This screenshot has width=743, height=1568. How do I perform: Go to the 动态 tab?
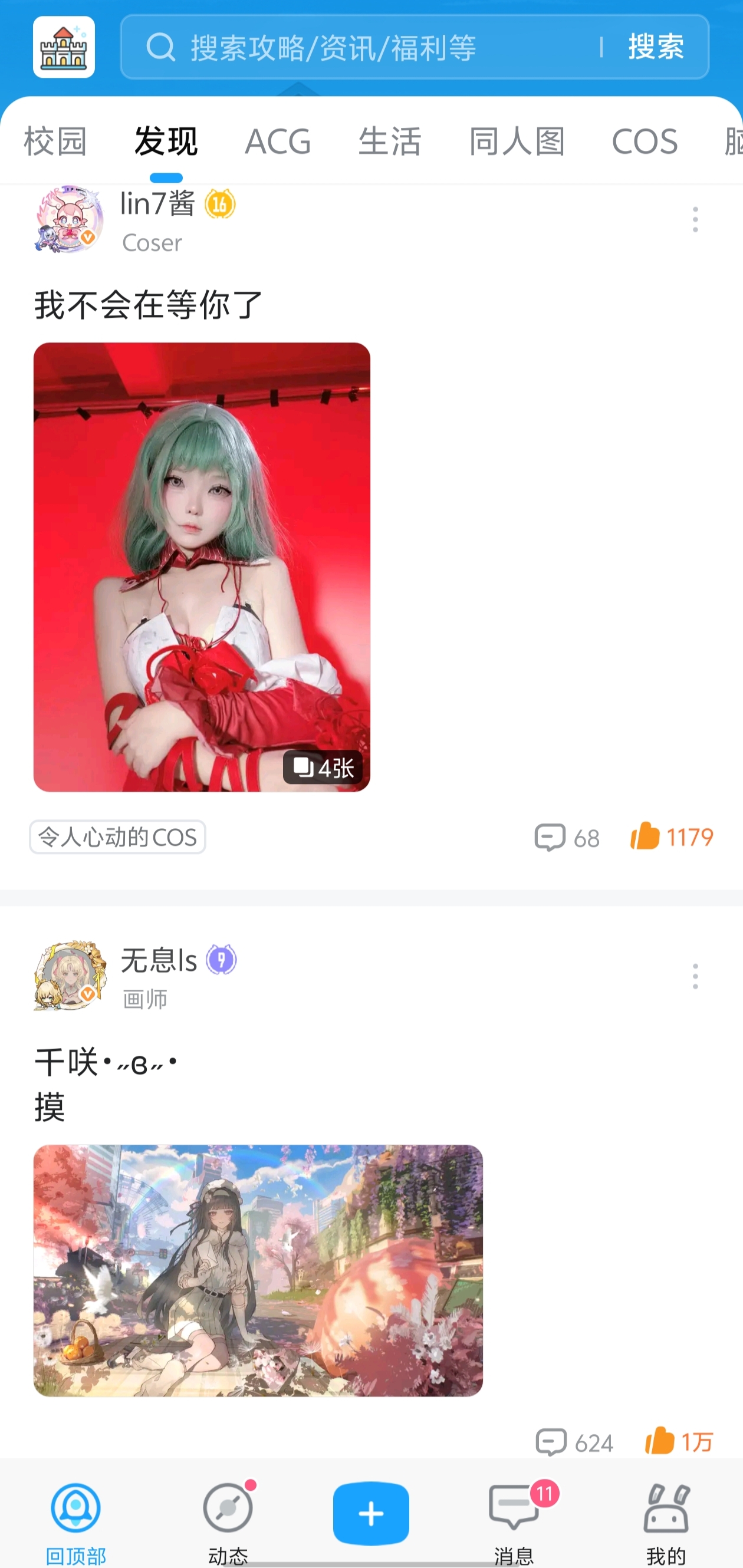pos(228,1520)
